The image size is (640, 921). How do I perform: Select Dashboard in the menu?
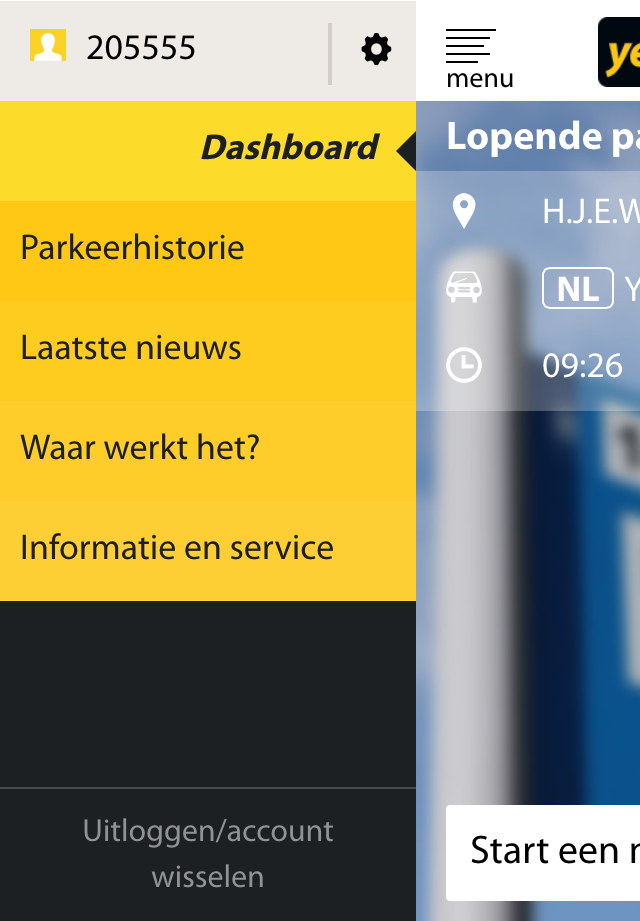[289, 148]
